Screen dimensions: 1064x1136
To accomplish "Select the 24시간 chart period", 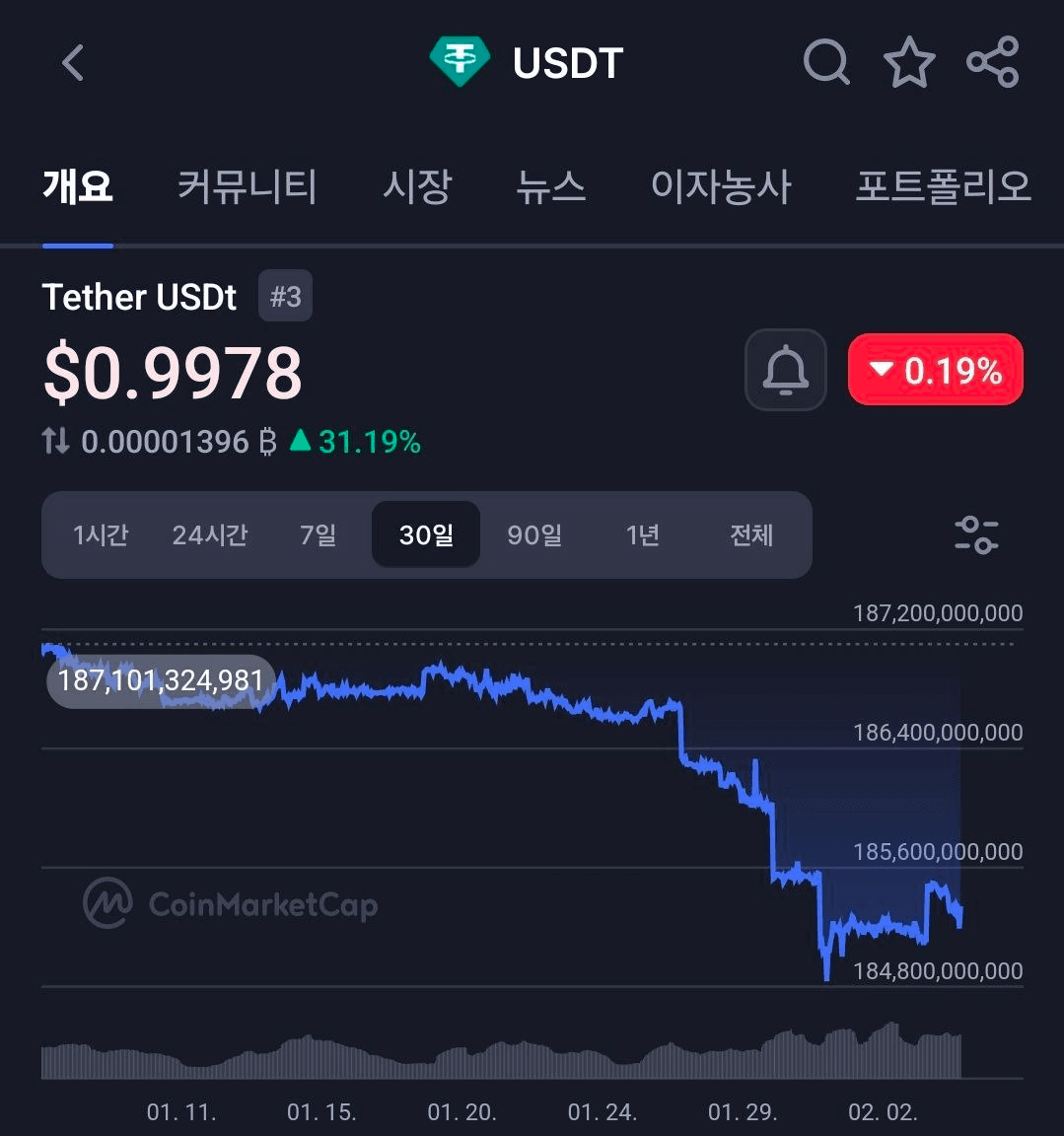I will [209, 535].
